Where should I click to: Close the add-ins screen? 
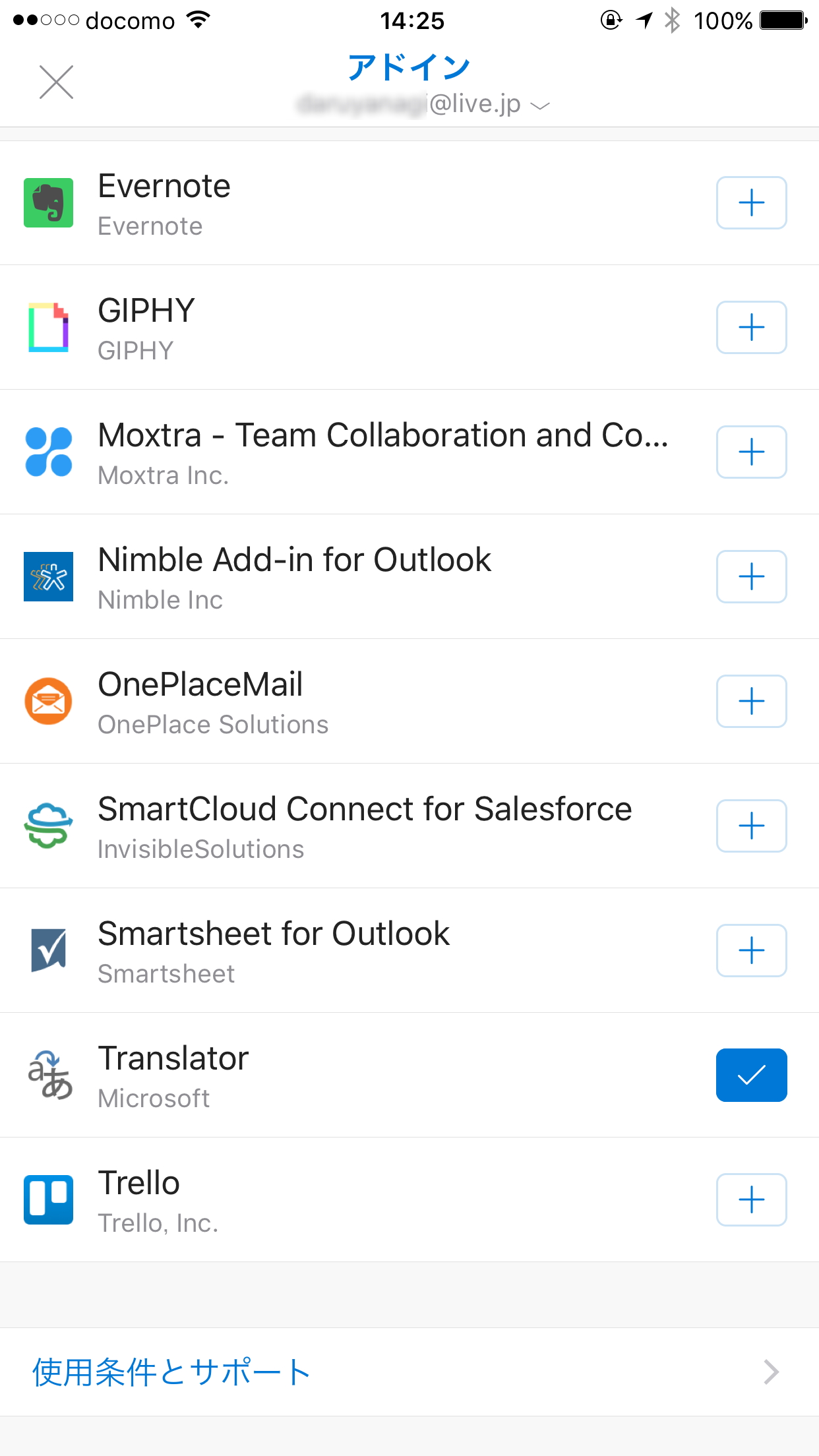[x=55, y=82]
